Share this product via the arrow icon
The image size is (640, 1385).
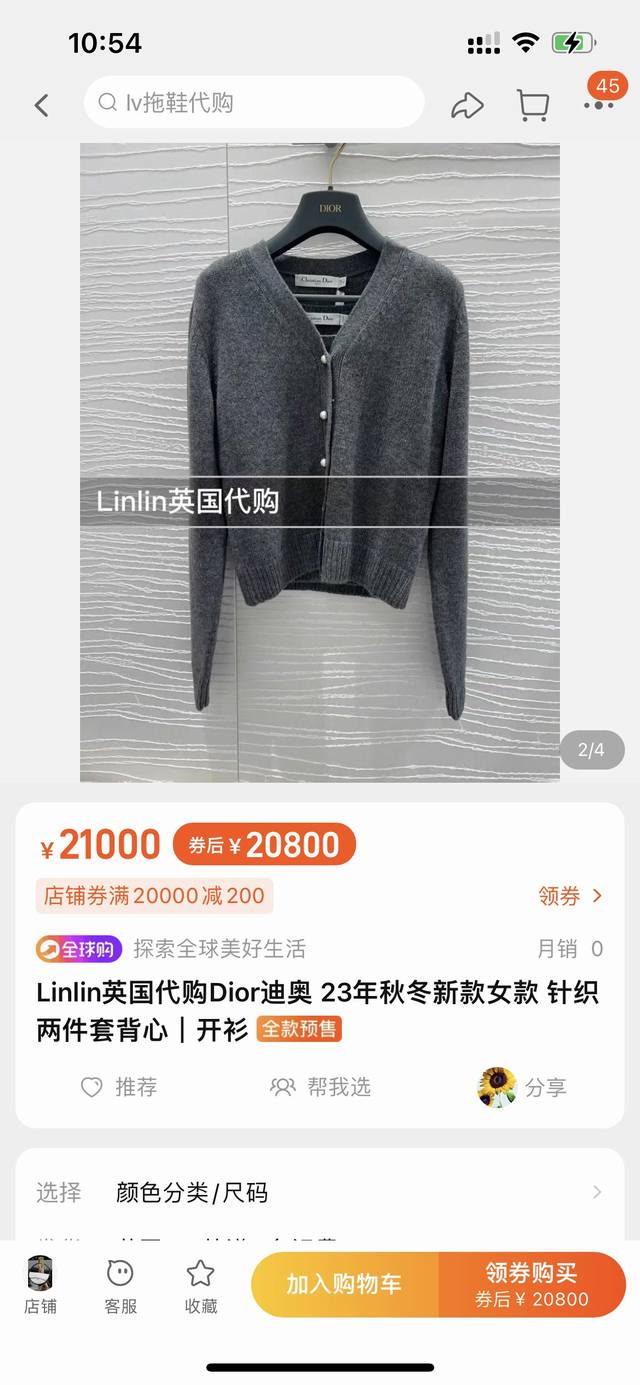click(467, 105)
